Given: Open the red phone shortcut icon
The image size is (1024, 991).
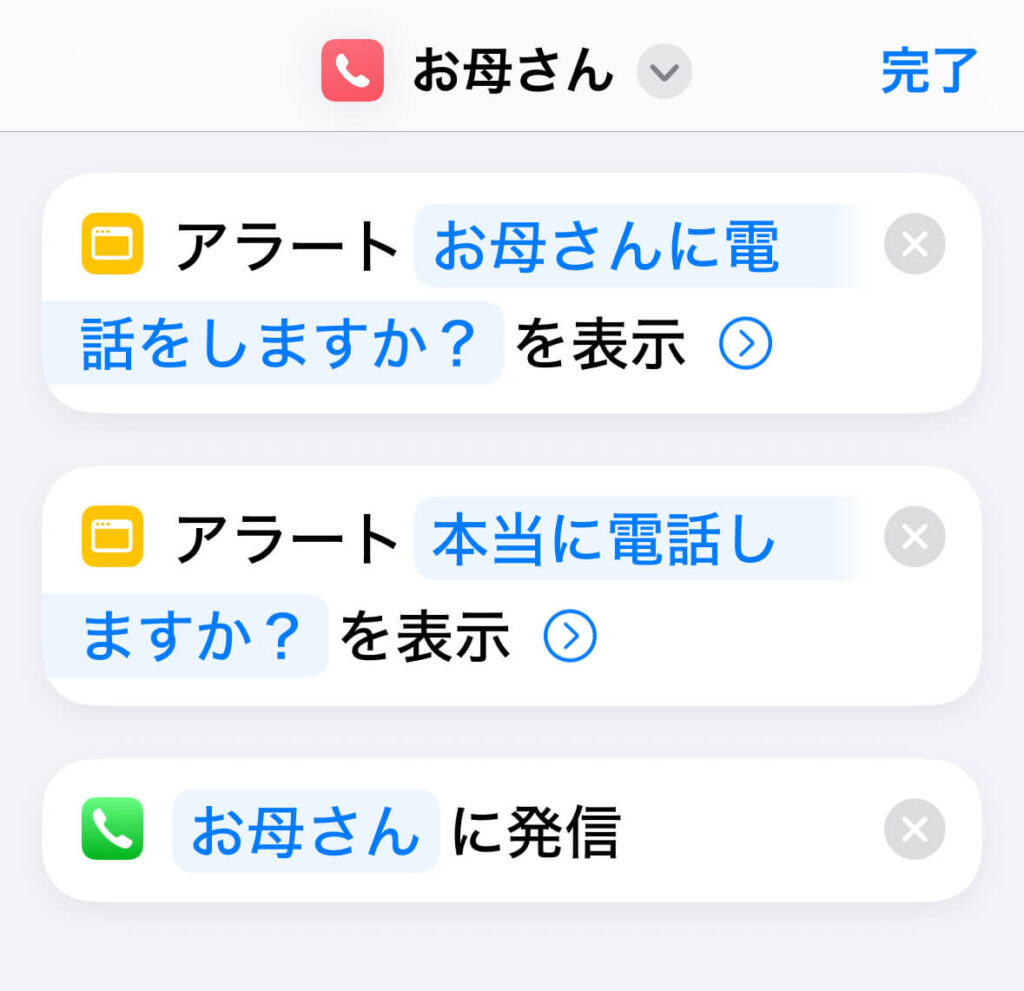Looking at the screenshot, I should coord(352,70).
